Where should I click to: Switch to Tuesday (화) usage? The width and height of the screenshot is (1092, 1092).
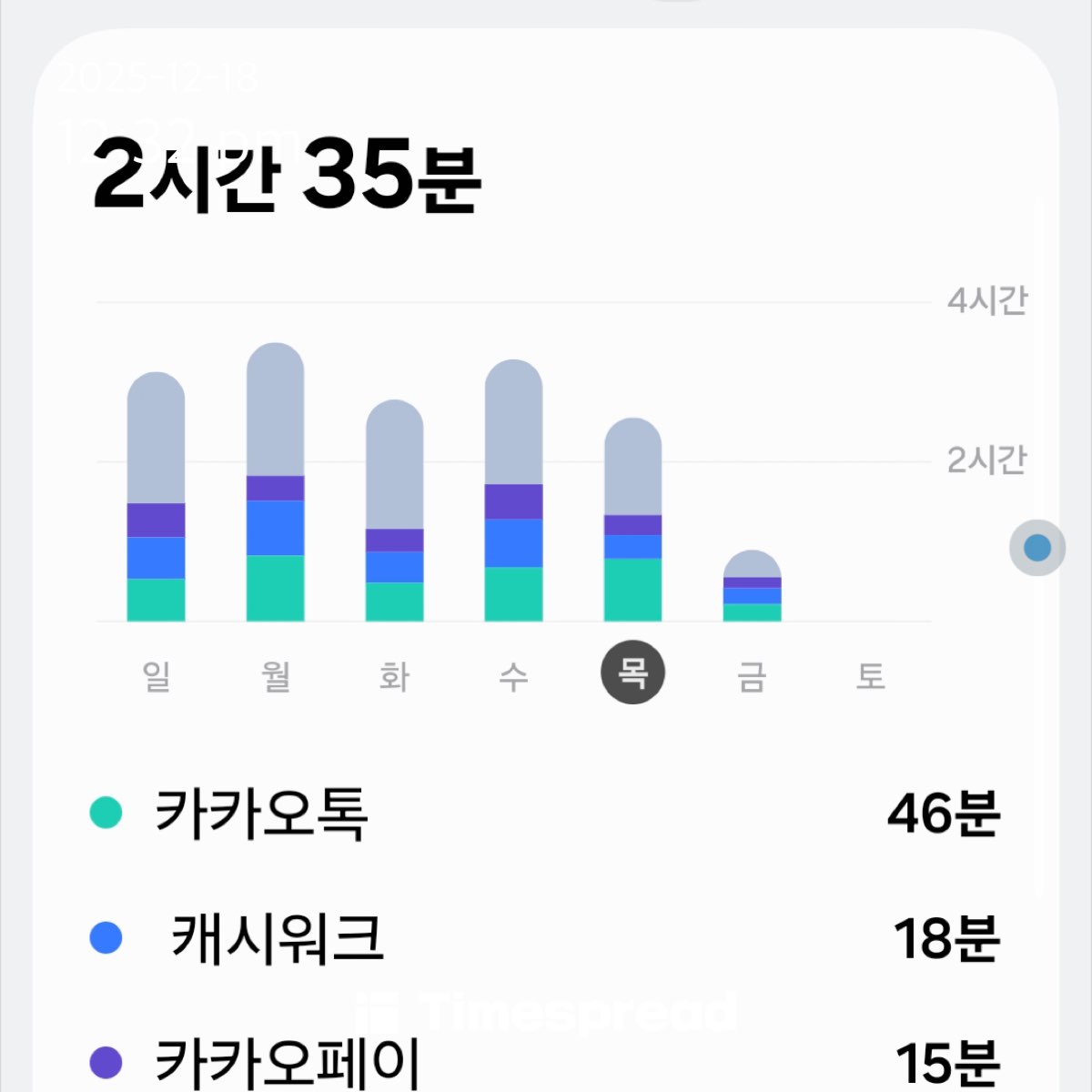click(395, 675)
